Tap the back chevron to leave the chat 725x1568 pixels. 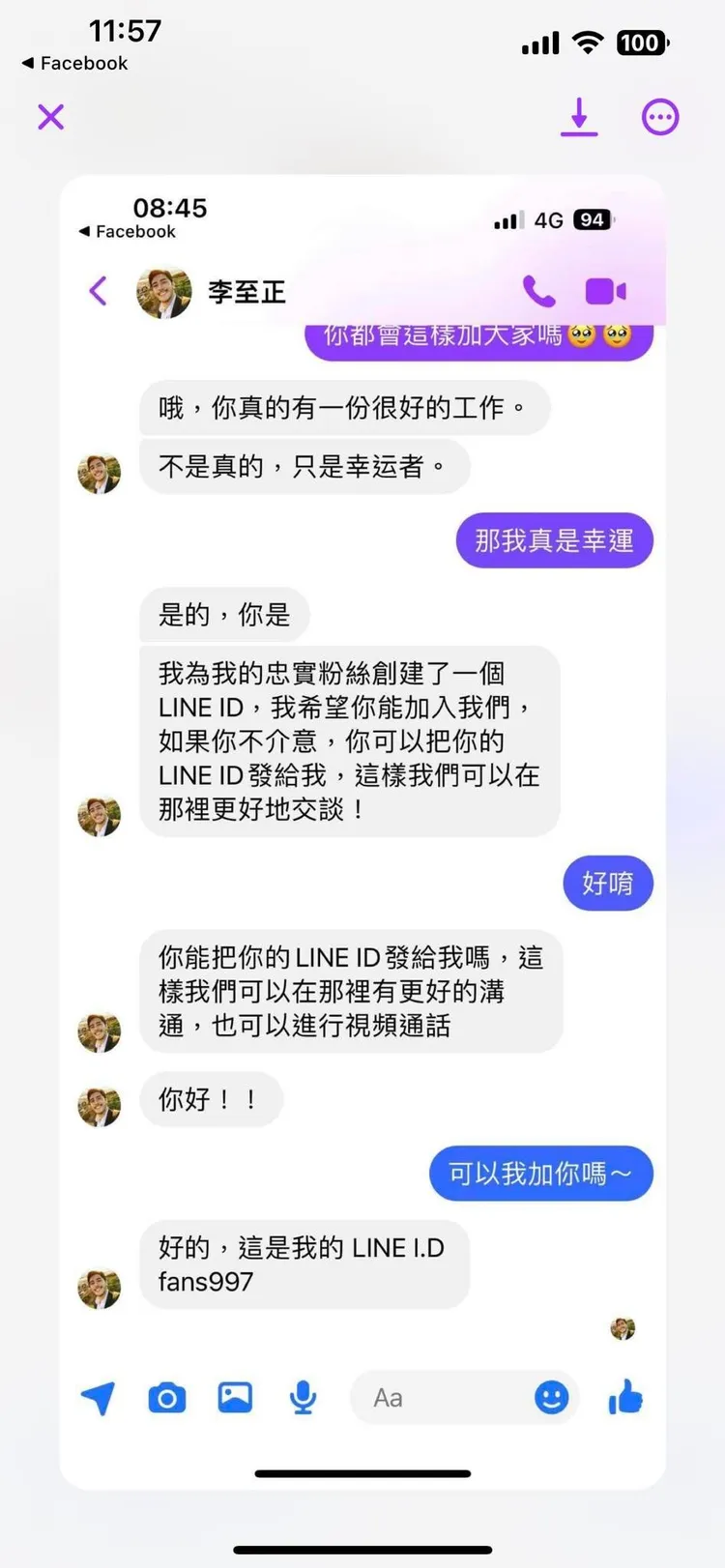coord(98,290)
